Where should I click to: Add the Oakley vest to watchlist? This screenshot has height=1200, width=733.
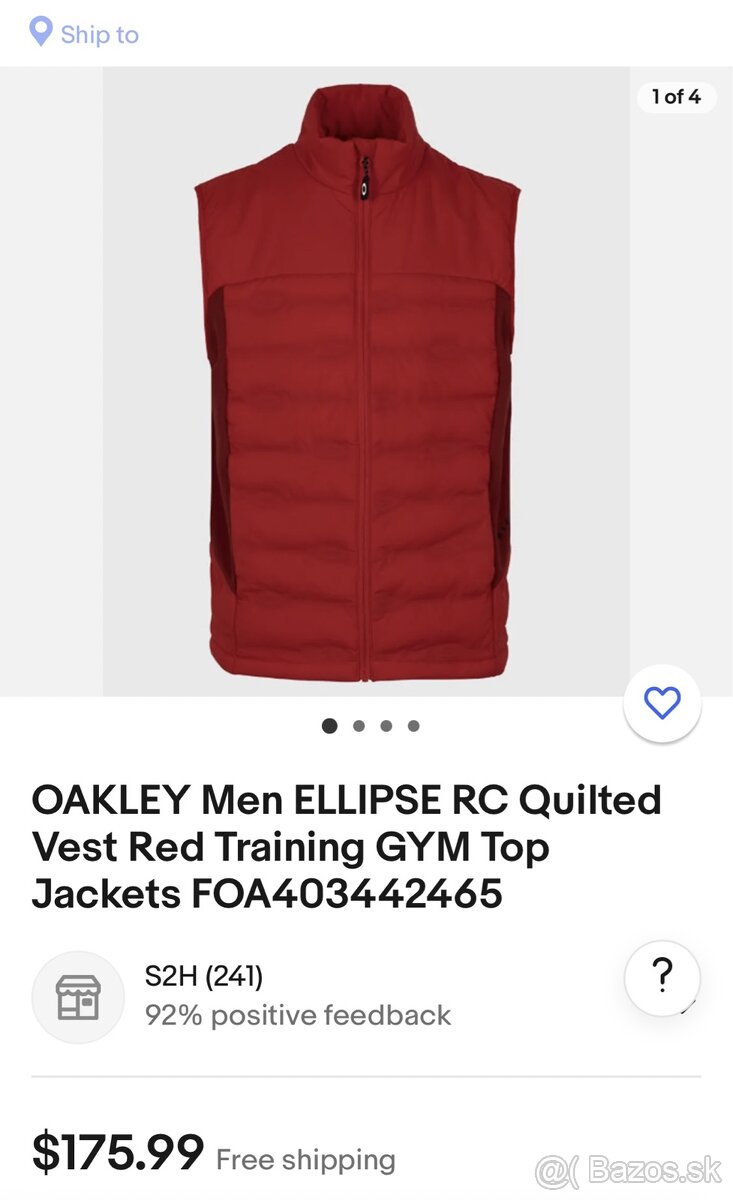point(662,703)
